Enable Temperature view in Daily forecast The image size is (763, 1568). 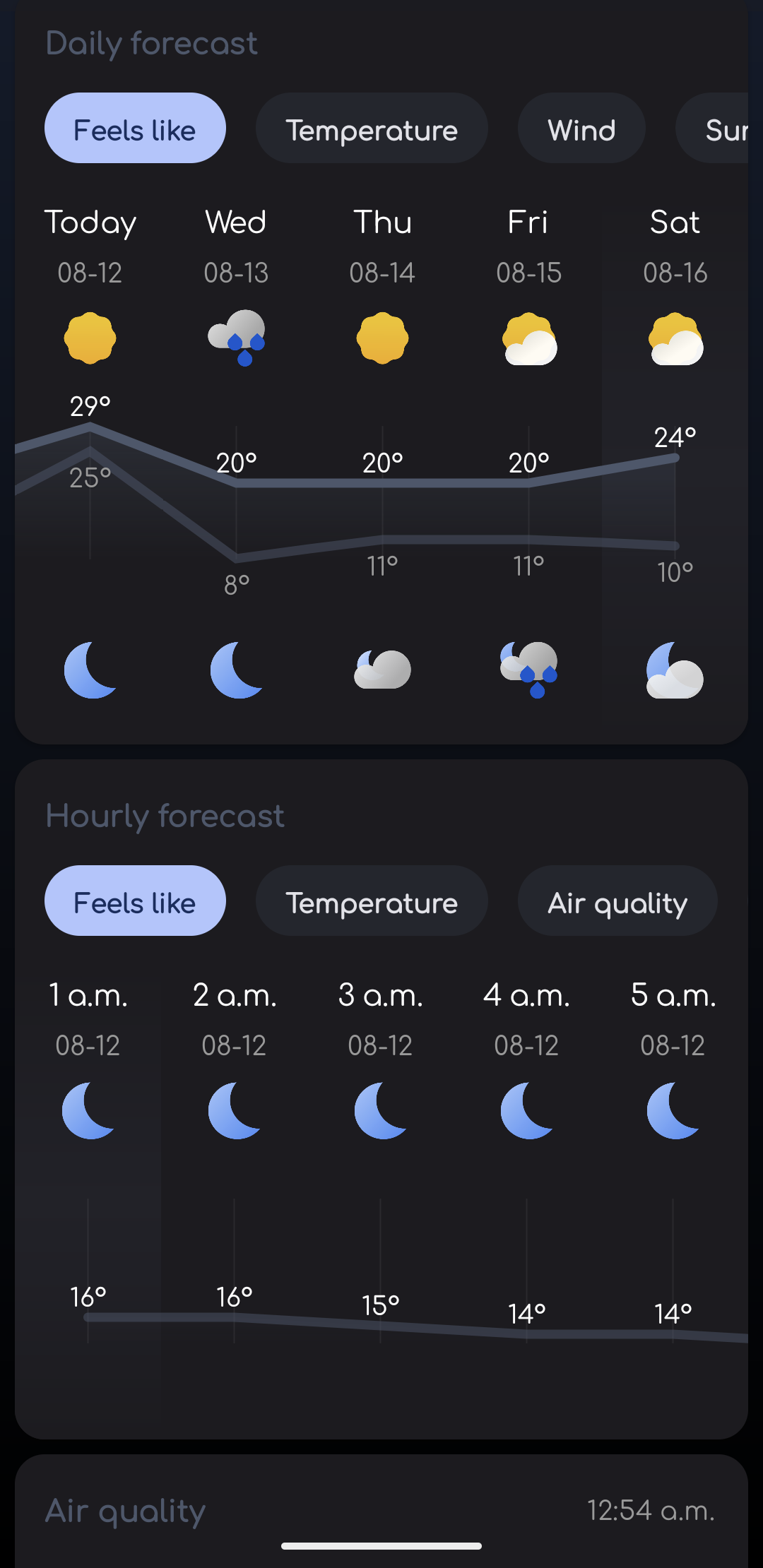372,129
